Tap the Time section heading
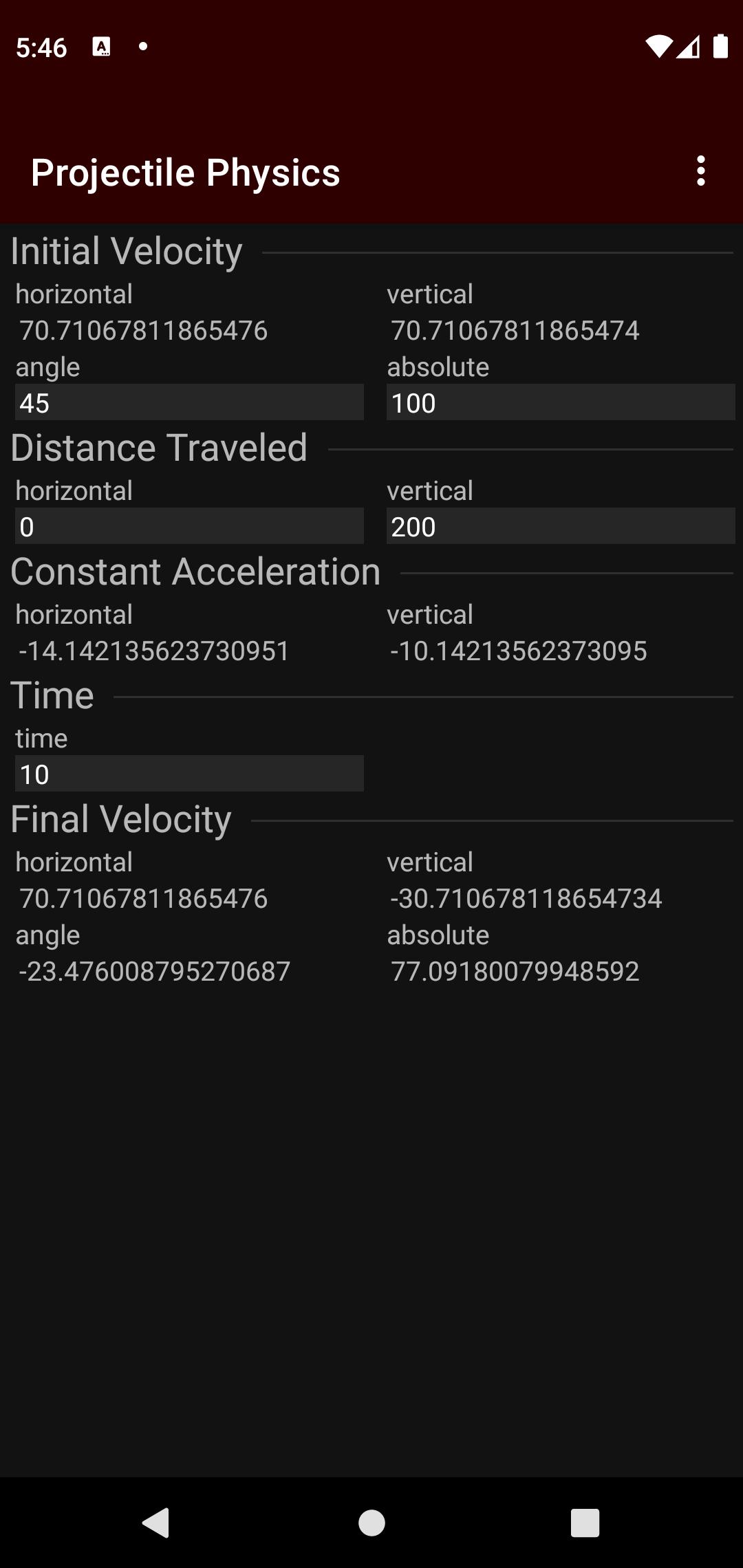 click(53, 695)
